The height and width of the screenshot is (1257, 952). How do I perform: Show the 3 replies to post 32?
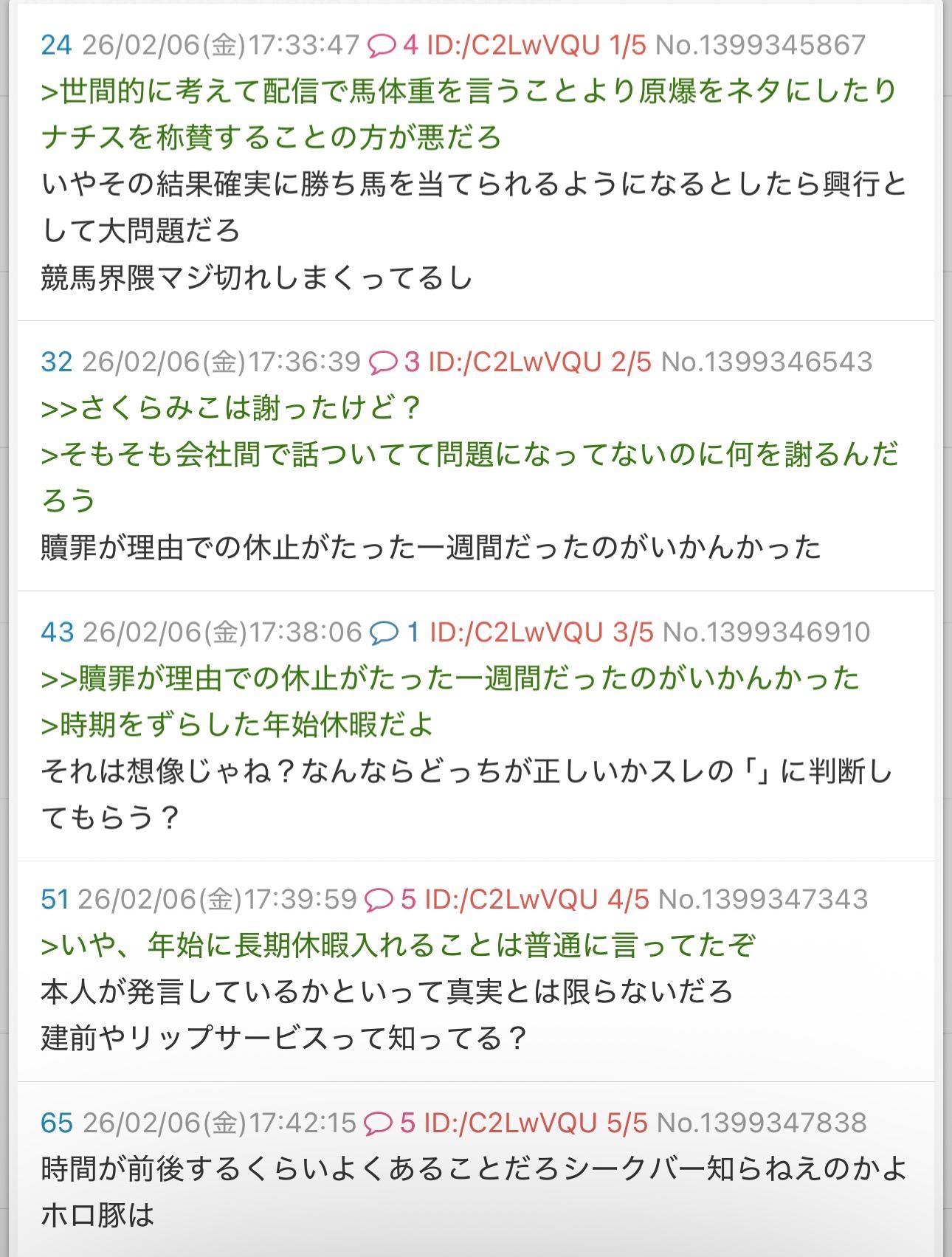(x=394, y=362)
